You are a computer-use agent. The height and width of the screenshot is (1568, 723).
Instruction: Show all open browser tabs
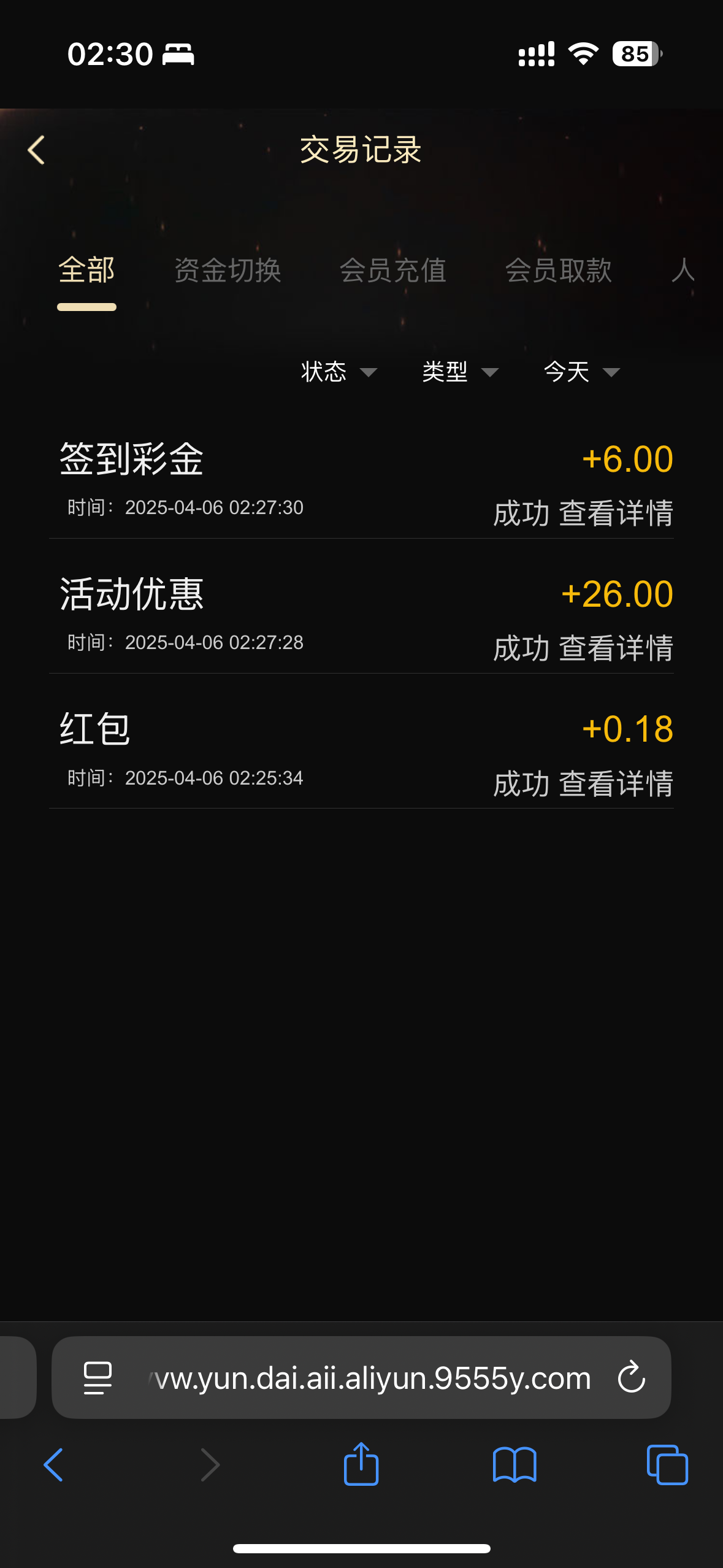667,1465
